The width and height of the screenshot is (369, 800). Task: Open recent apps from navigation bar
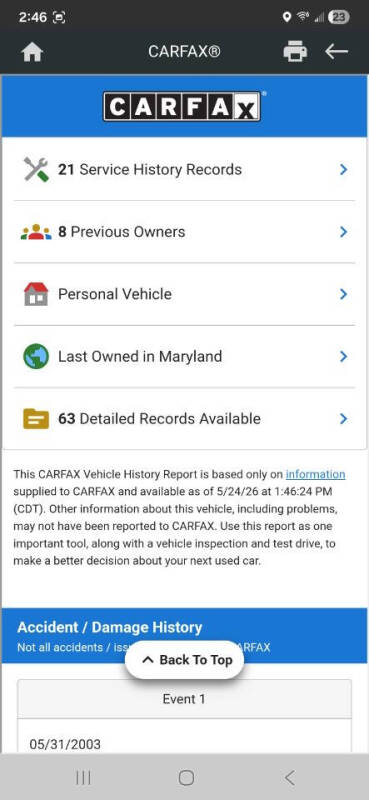point(83,778)
